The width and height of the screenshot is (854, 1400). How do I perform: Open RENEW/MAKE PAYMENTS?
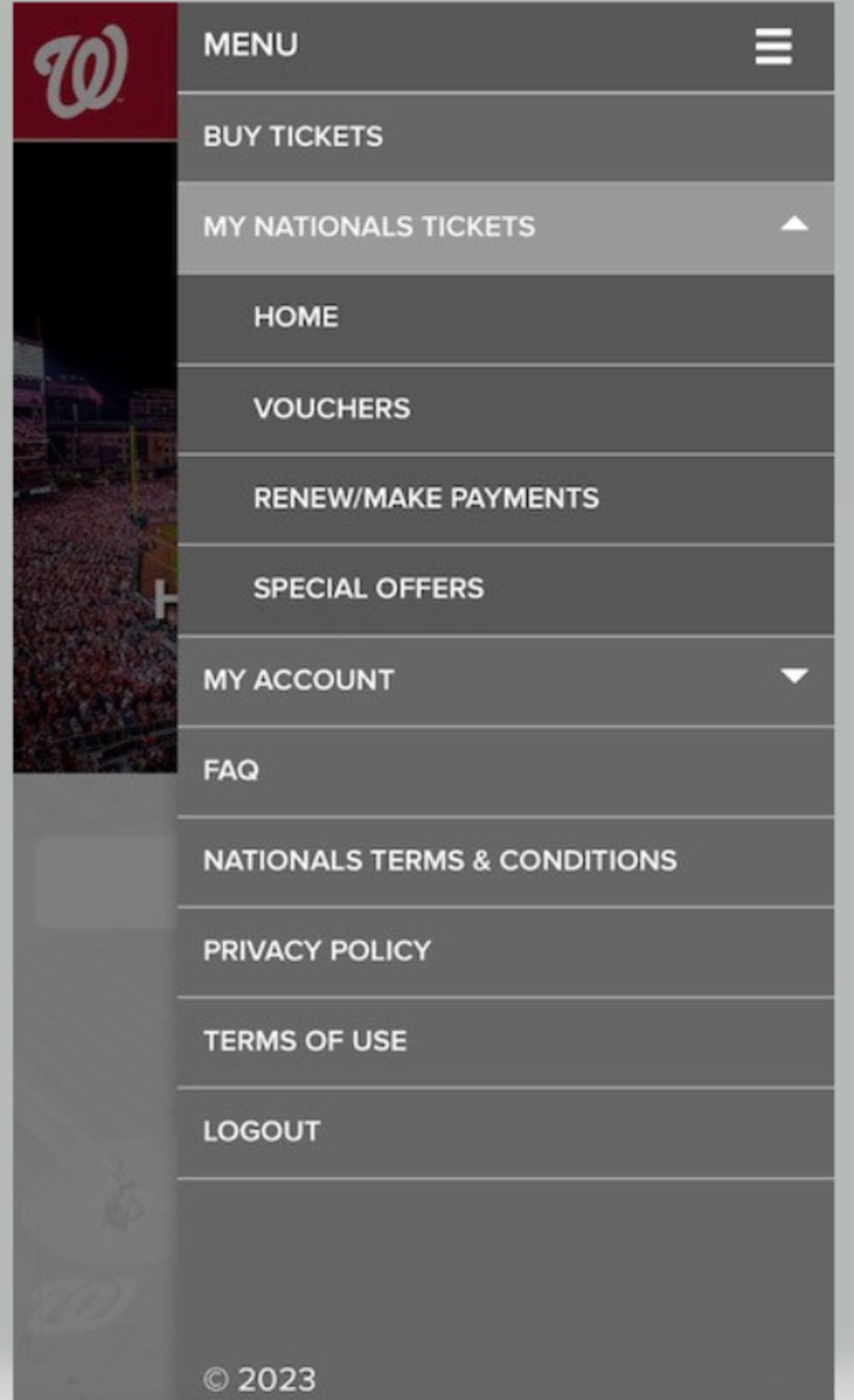(x=427, y=498)
